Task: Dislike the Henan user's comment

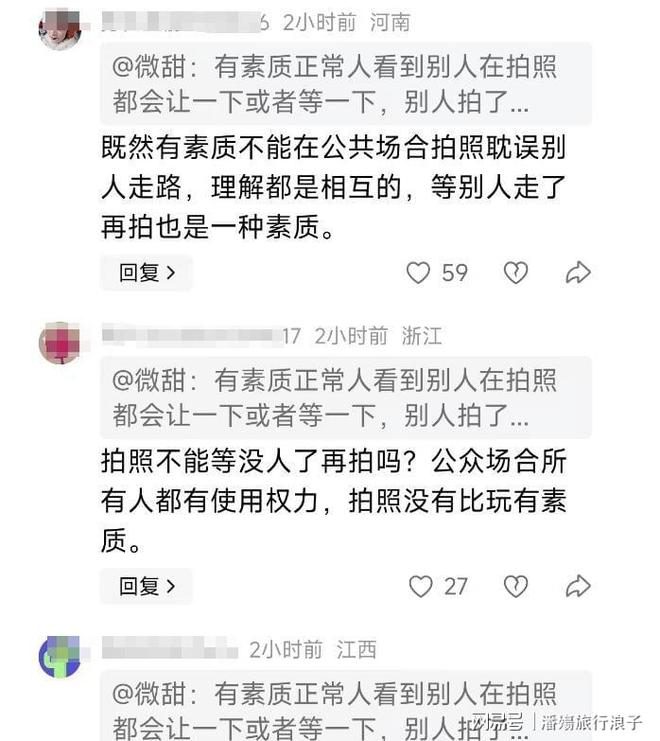Action: 515,273
